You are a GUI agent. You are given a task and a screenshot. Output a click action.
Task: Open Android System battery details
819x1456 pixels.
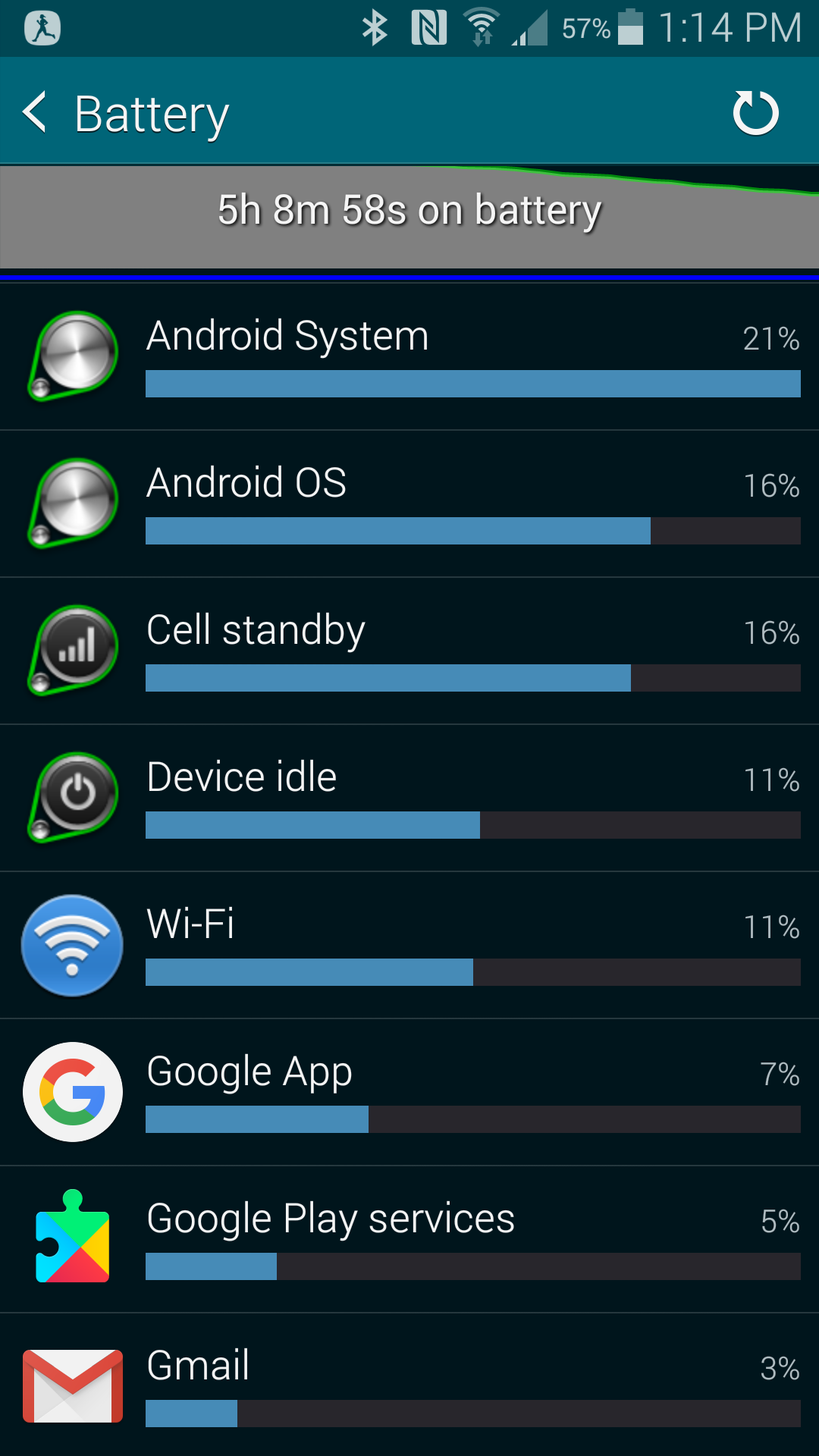pyautogui.click(x=409, y=357)
